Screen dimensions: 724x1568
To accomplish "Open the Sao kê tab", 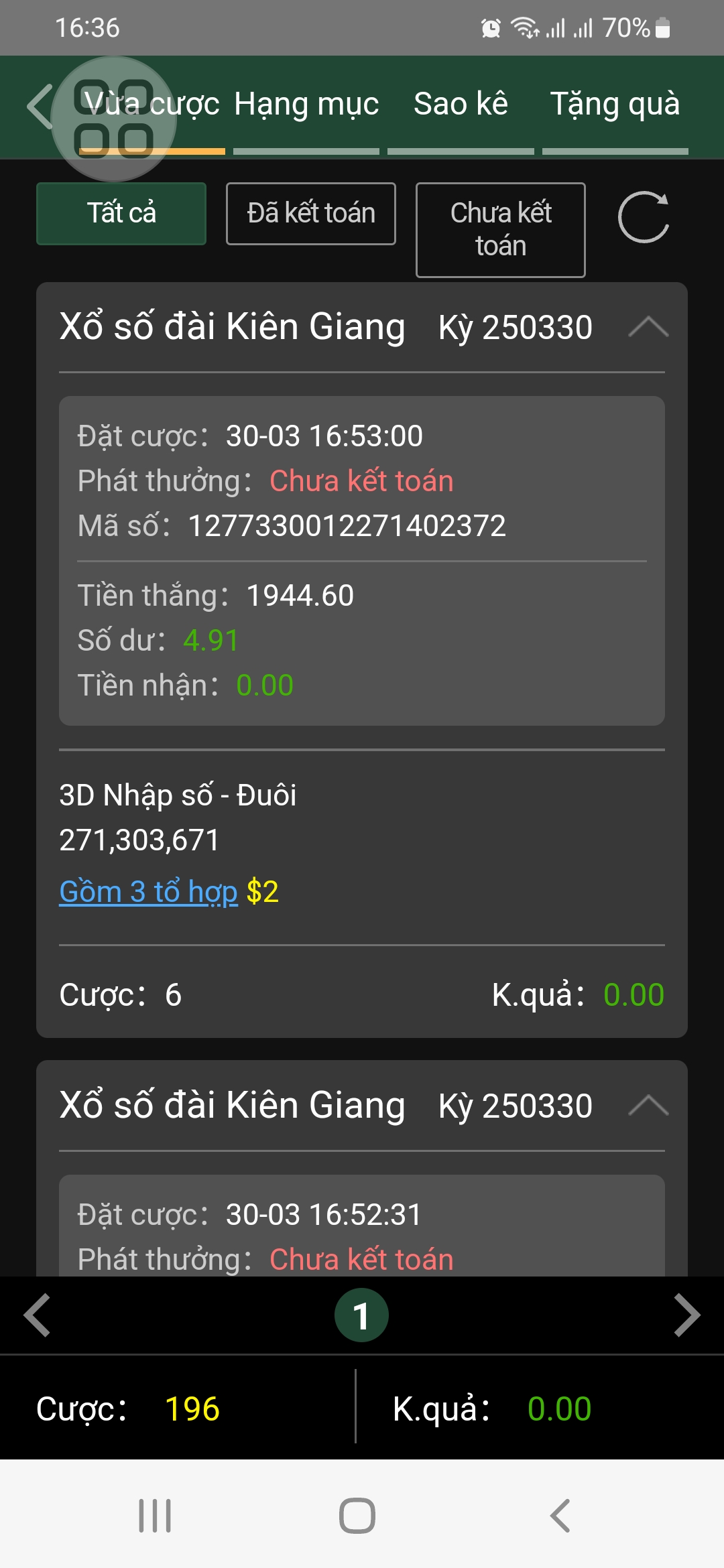I will (461, 105).
